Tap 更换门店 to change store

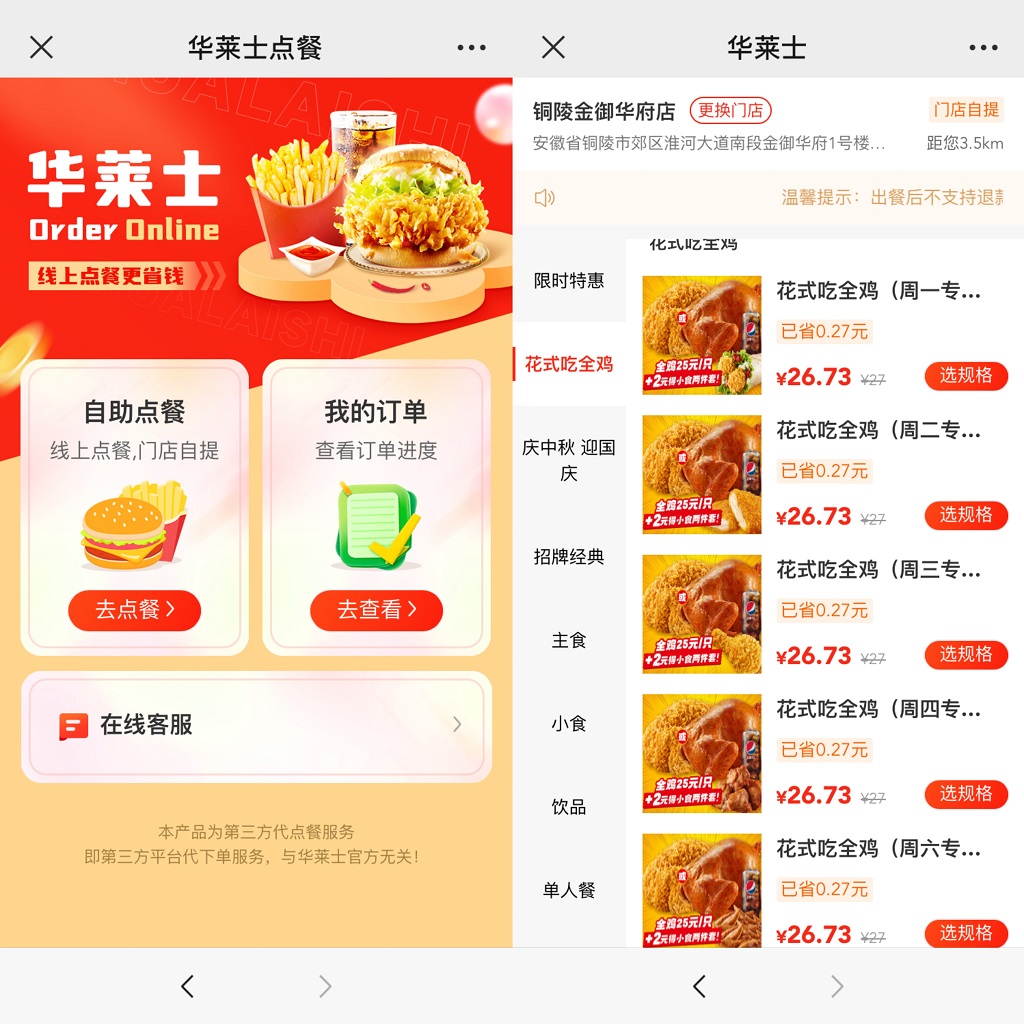730,110
